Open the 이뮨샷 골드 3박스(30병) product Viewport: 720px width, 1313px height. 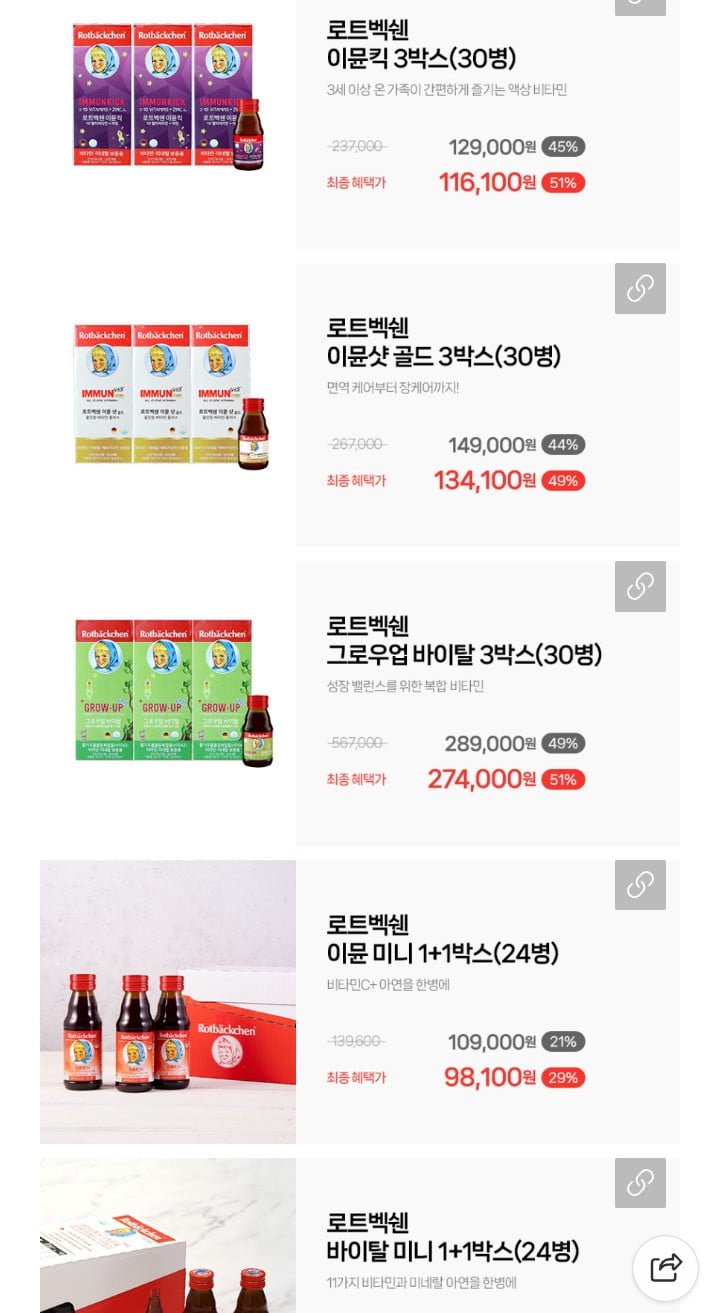[443, 343]
